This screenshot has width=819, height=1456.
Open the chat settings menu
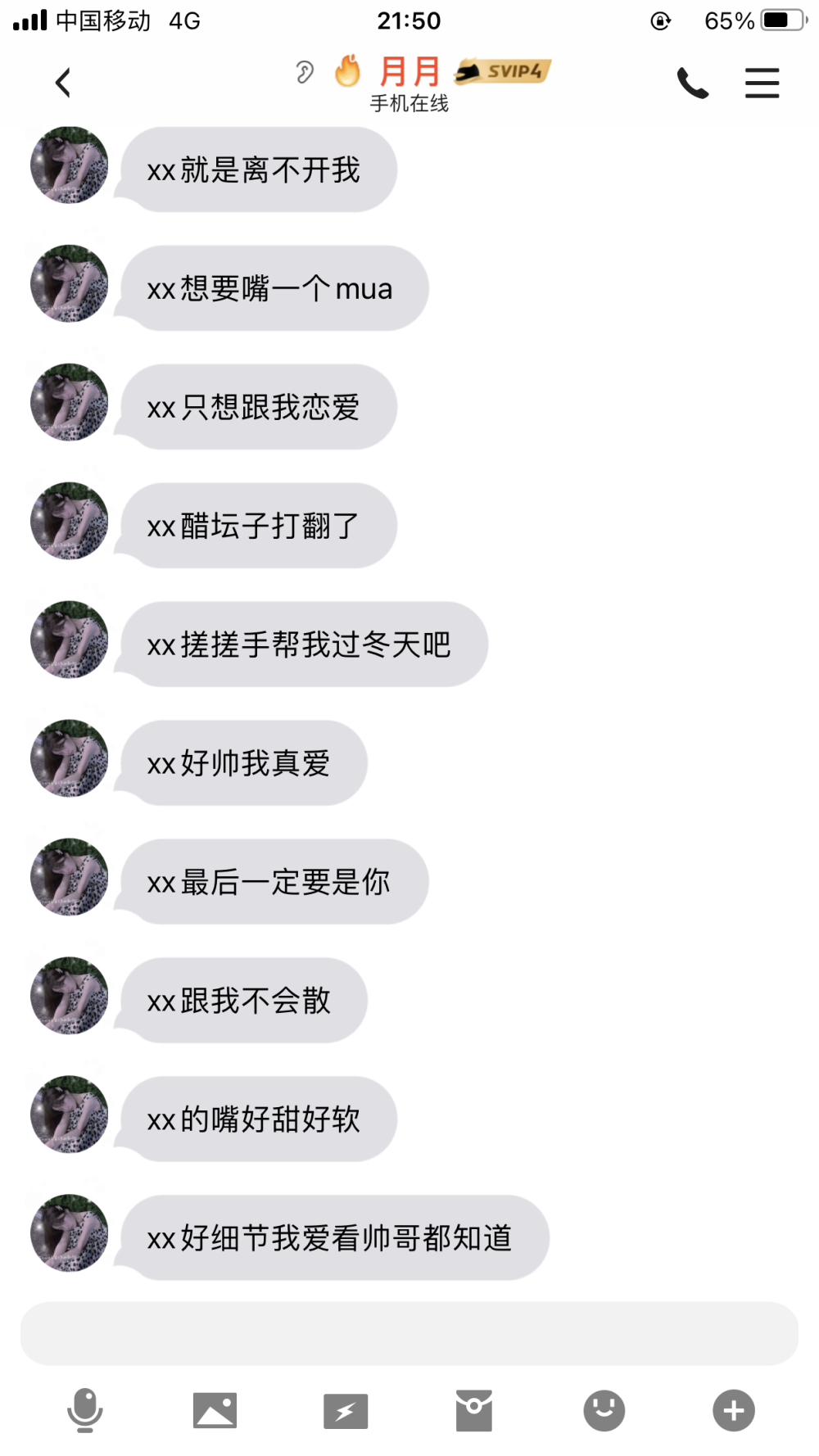point(762,83)
